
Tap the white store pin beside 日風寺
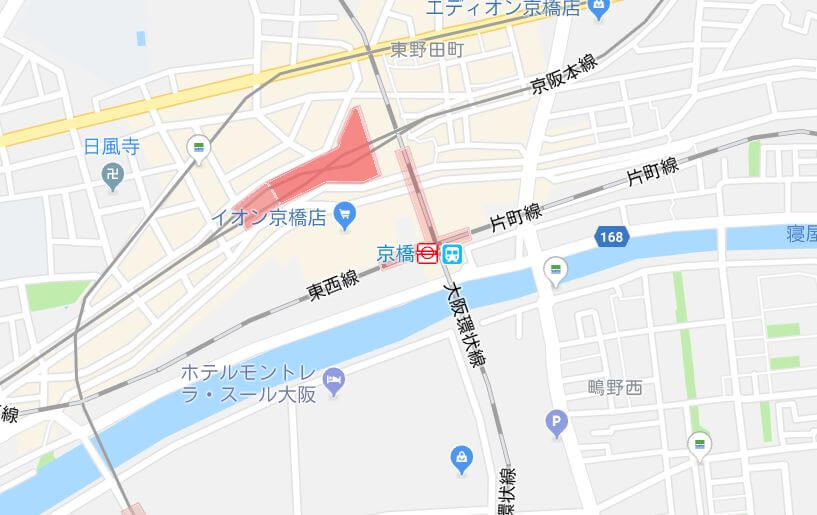point(199,149)
